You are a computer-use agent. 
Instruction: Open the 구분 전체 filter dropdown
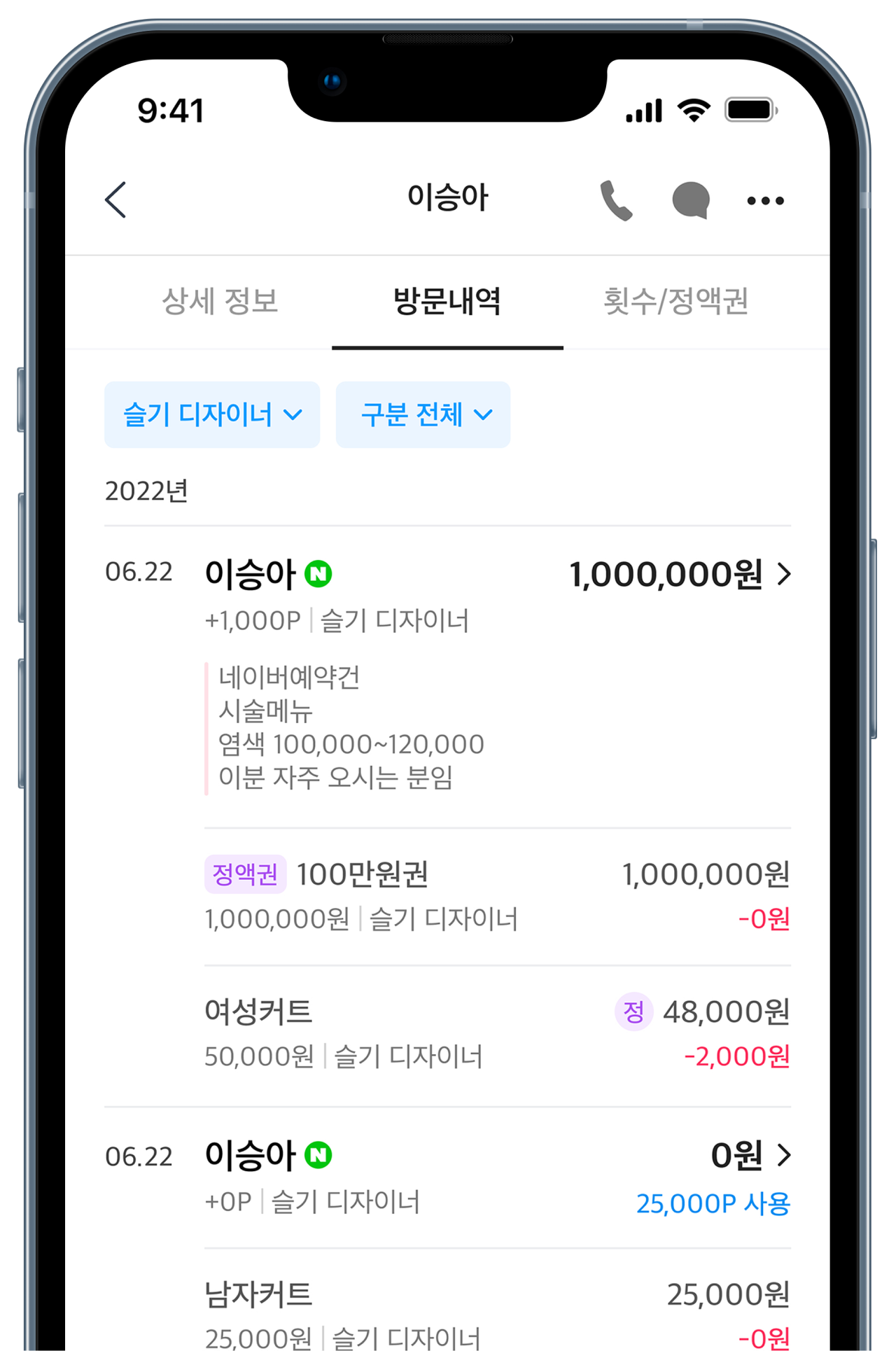[x=423, y=414]
